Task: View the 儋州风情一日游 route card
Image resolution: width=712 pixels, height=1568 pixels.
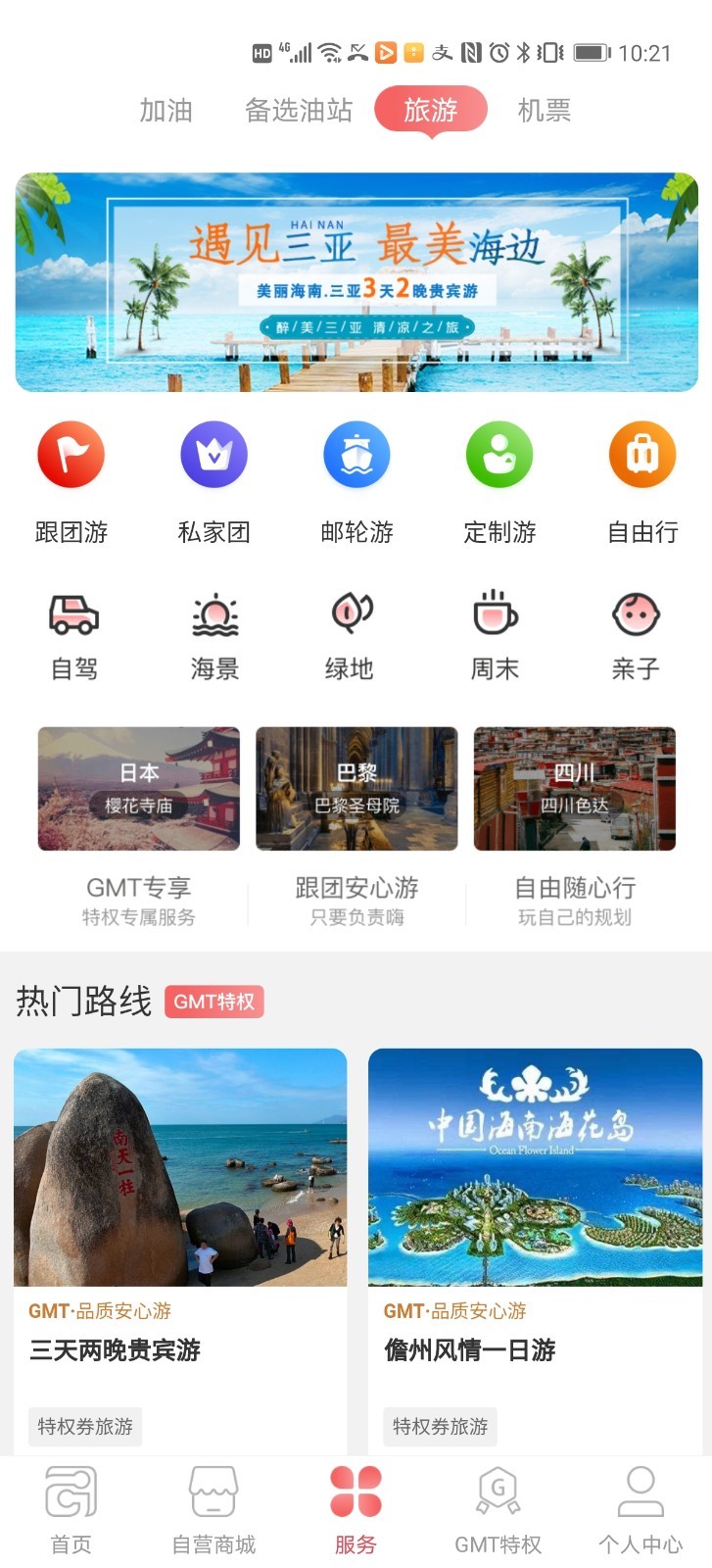Action: point(535,1245)
